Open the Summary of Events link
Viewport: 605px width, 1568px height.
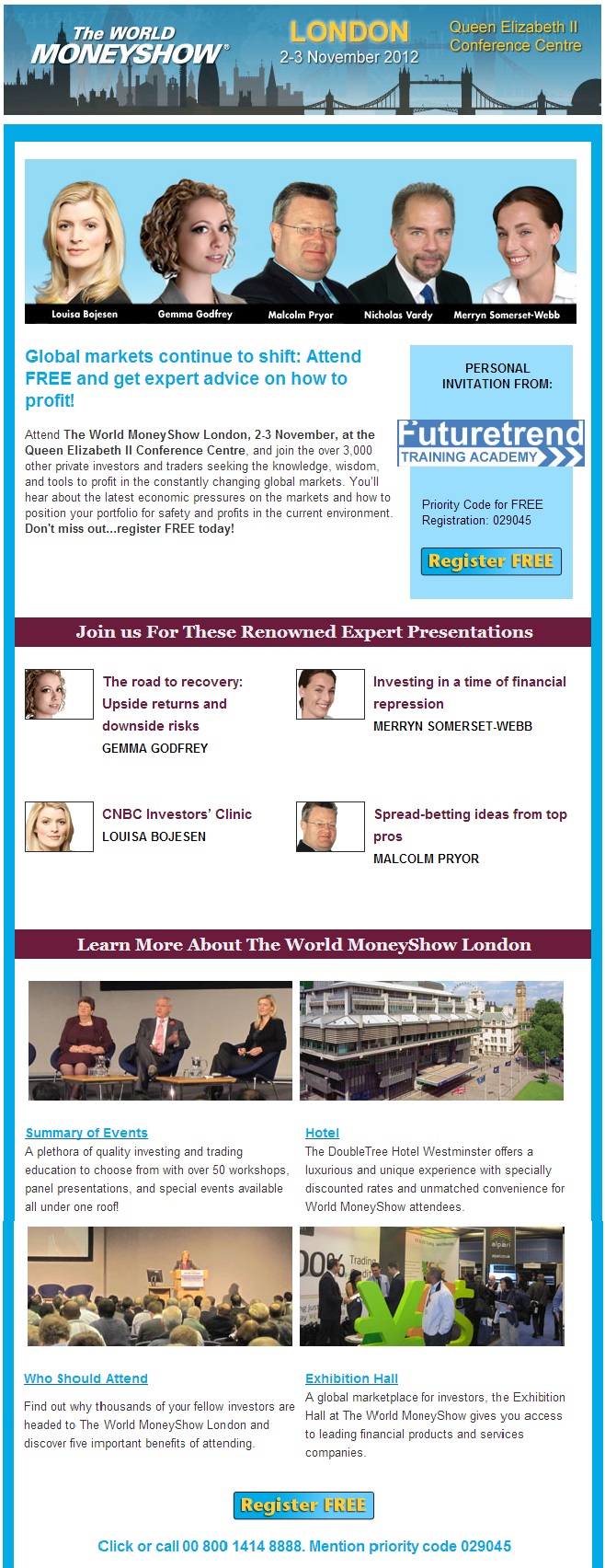click(x=86, y=1133)
